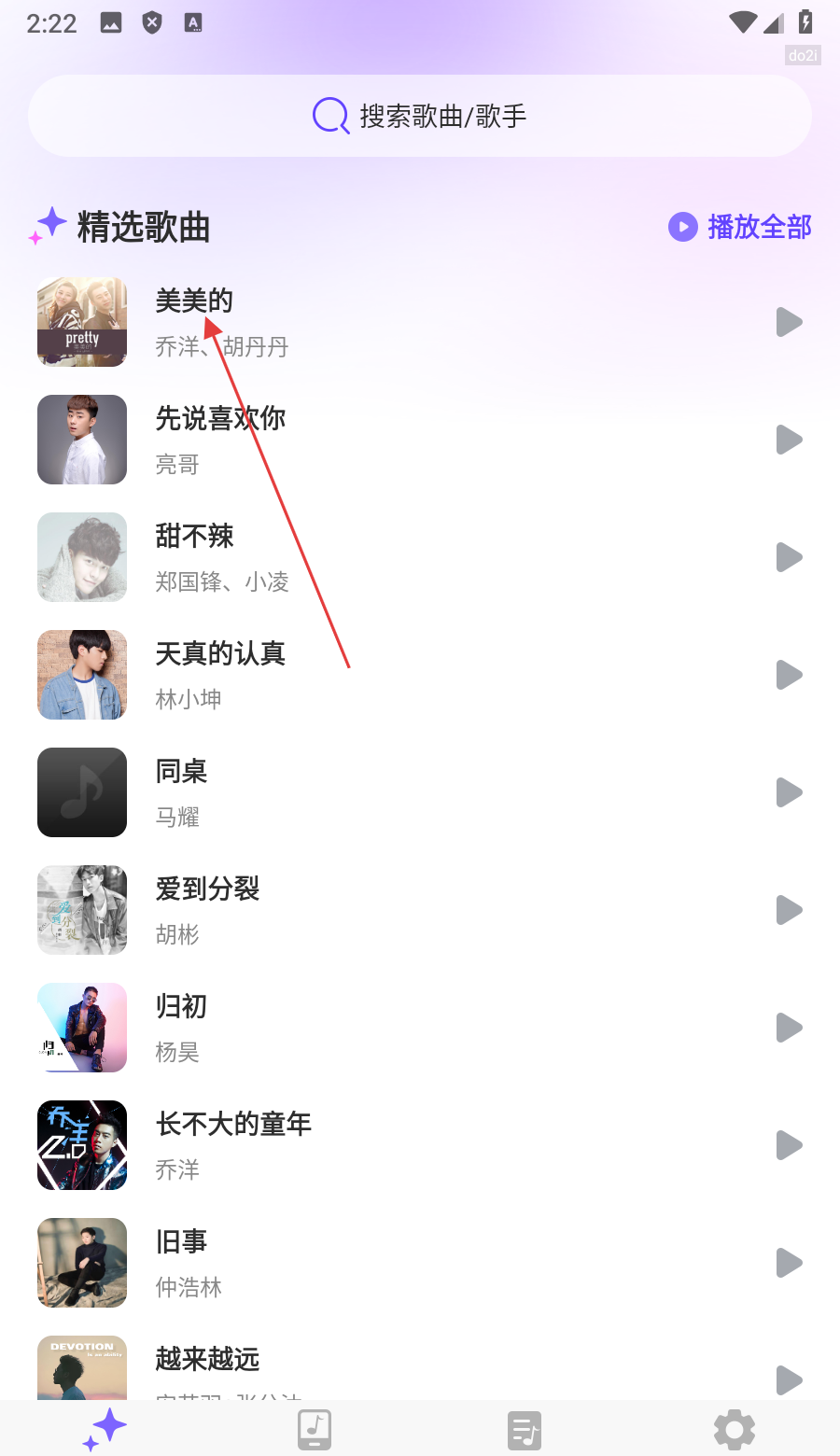The height and width of the screenshot is (1456, 840).
Task: Tap the 播放全部 play all button
Action: (x=740, y=227)
